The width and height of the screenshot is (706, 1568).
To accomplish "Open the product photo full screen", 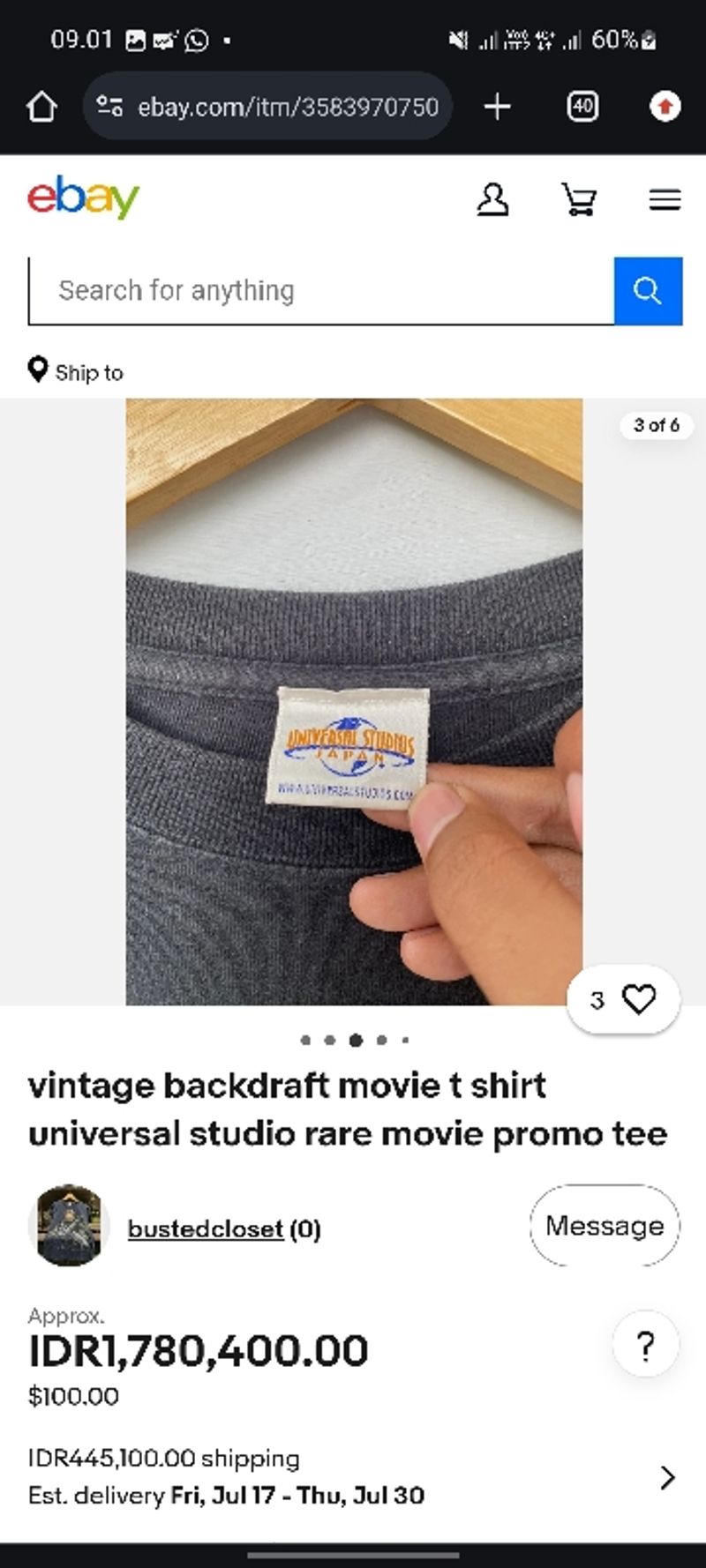I will coord(354,701).
